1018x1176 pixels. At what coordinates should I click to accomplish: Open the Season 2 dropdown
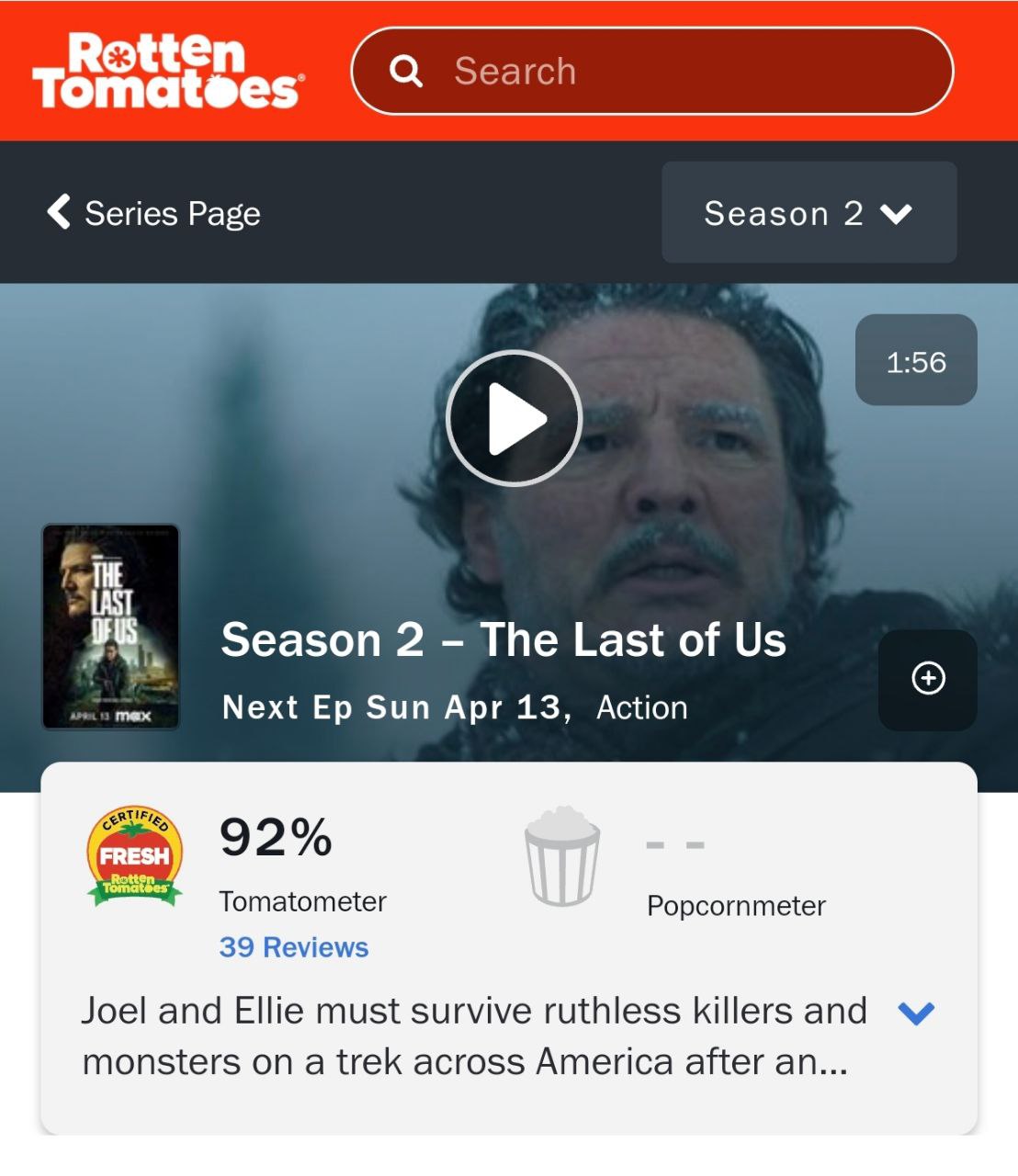[809, 213]
